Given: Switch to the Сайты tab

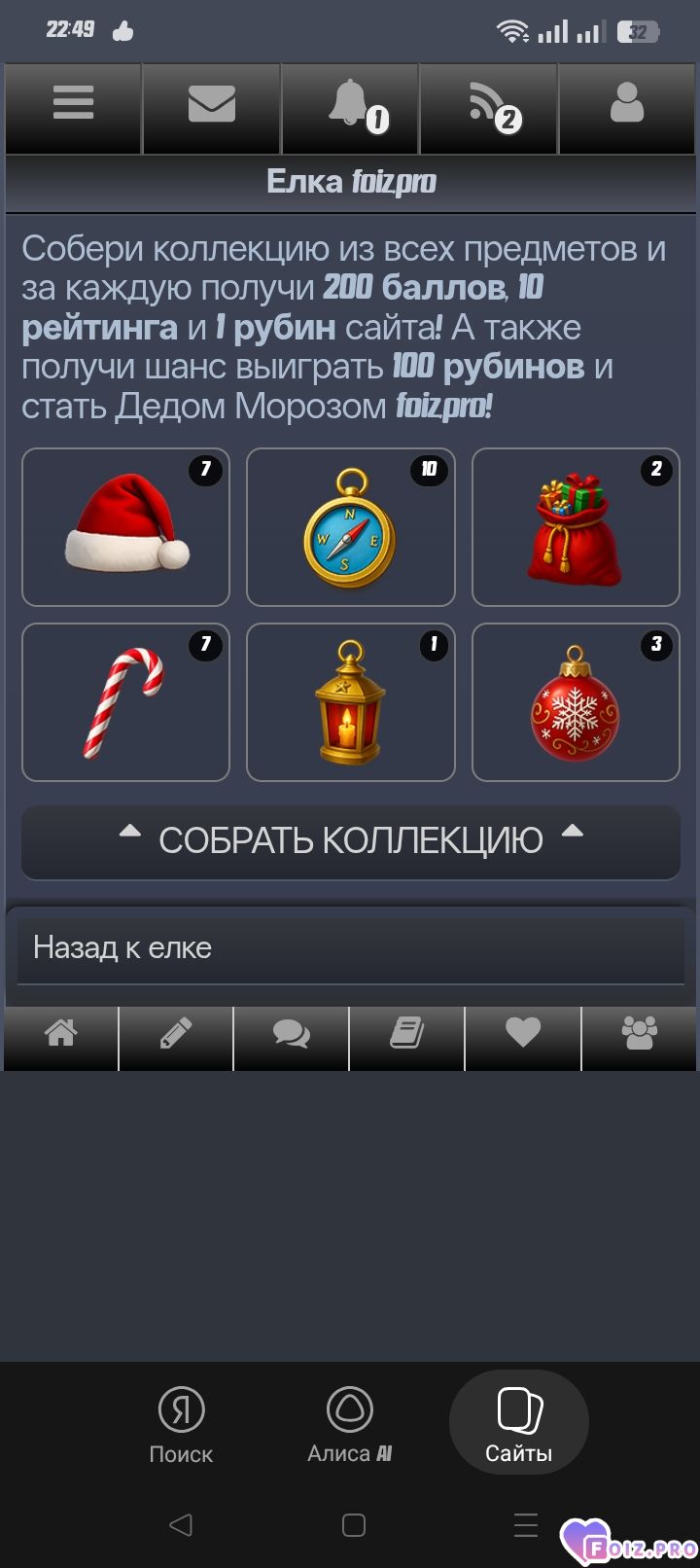Looking at the screenshot, I should point(518,1424).
